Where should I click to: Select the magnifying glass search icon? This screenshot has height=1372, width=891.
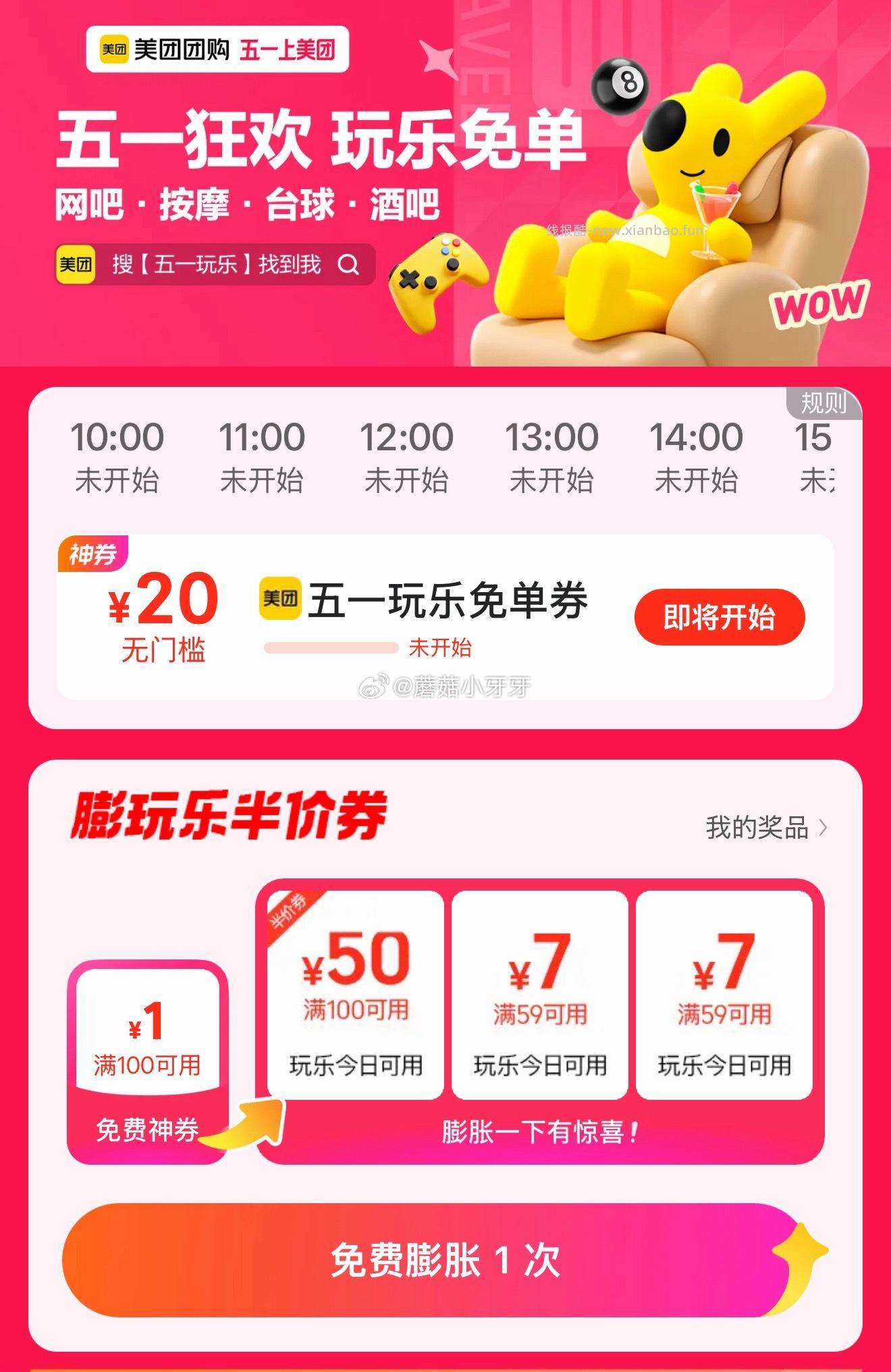pyautogui.click(x=348, y=265)
